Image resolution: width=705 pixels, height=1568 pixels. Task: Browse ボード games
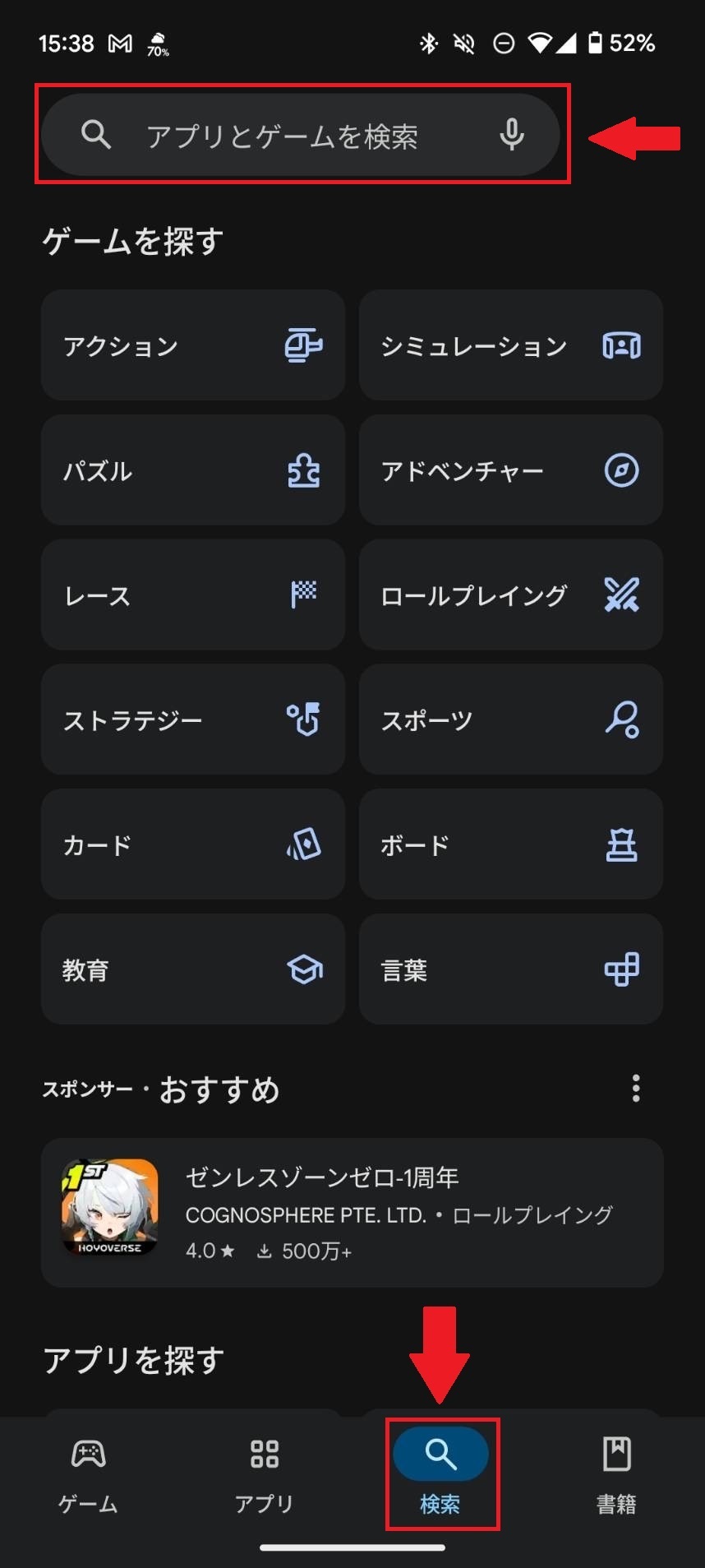coord(511,844)
